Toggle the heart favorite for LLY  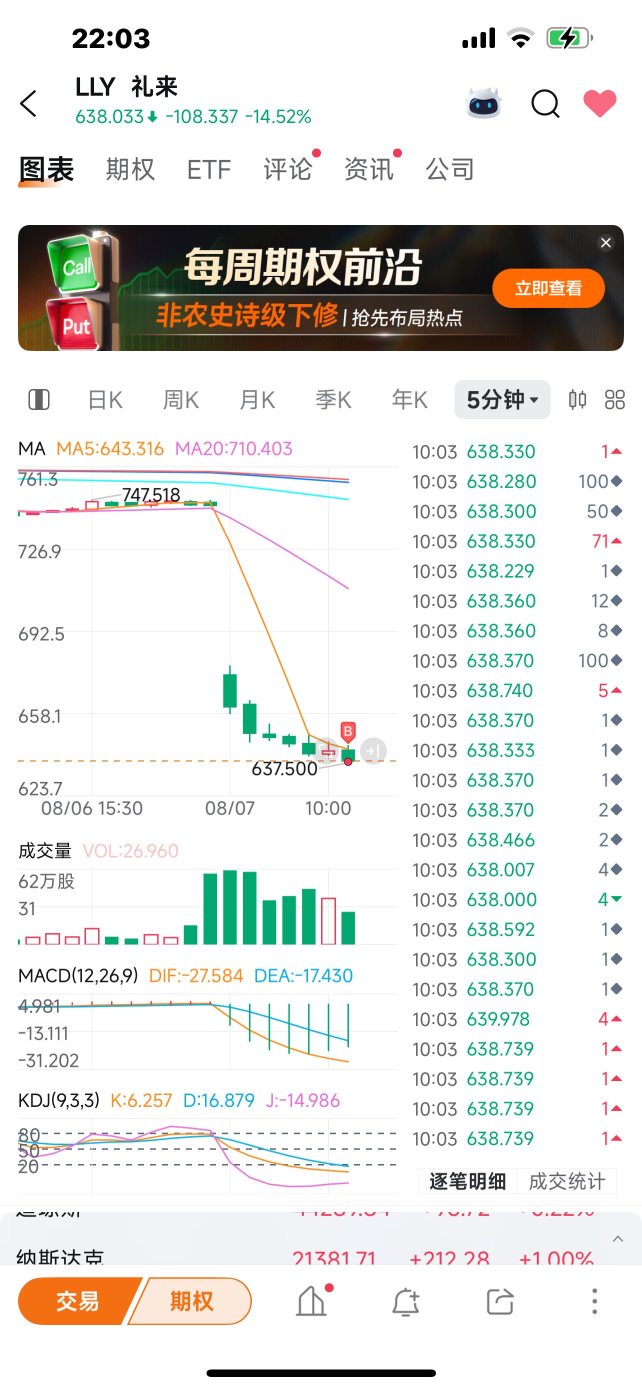click(x=600, y=103)
